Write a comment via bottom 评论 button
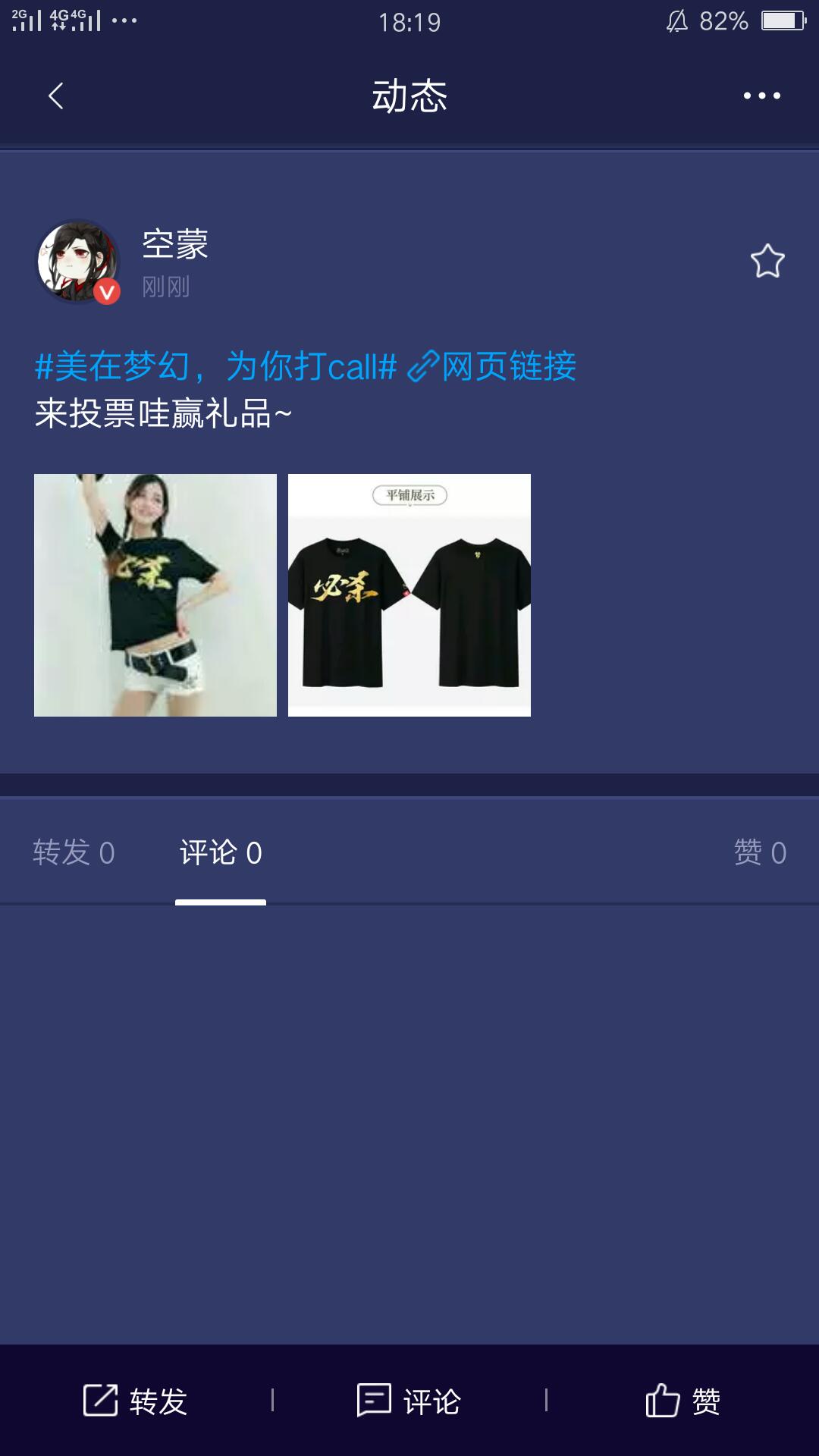Viewport: 819px width, 1456px height. pos(409,1401)
